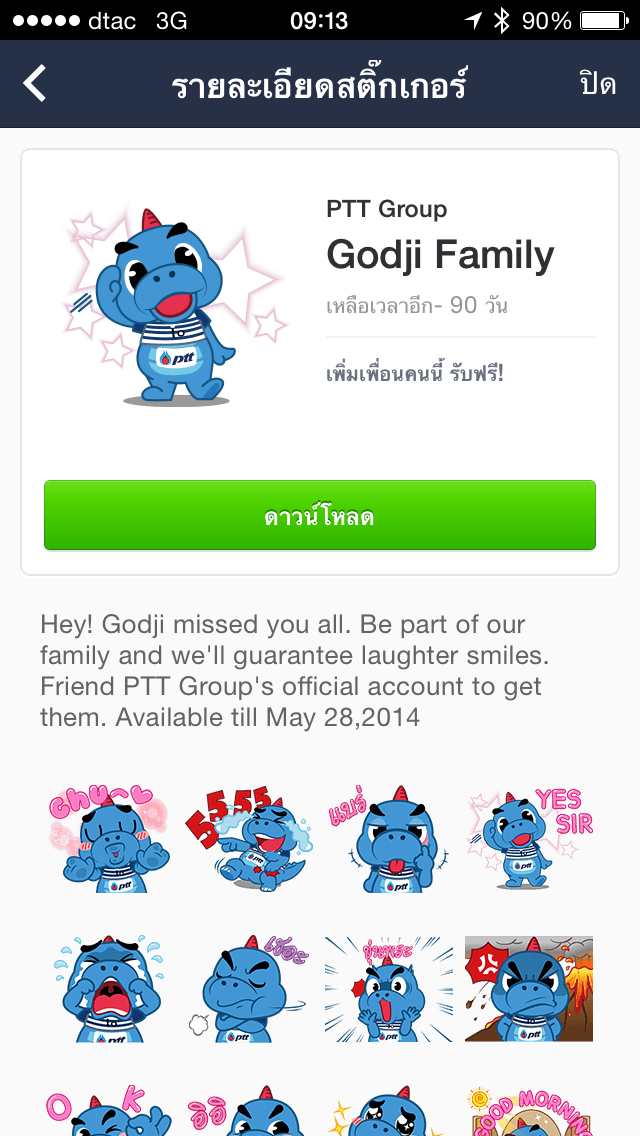
Task: Tap the green ดาวน์โหลด download button
Action: pyautogui.click(x=320, y=516)
